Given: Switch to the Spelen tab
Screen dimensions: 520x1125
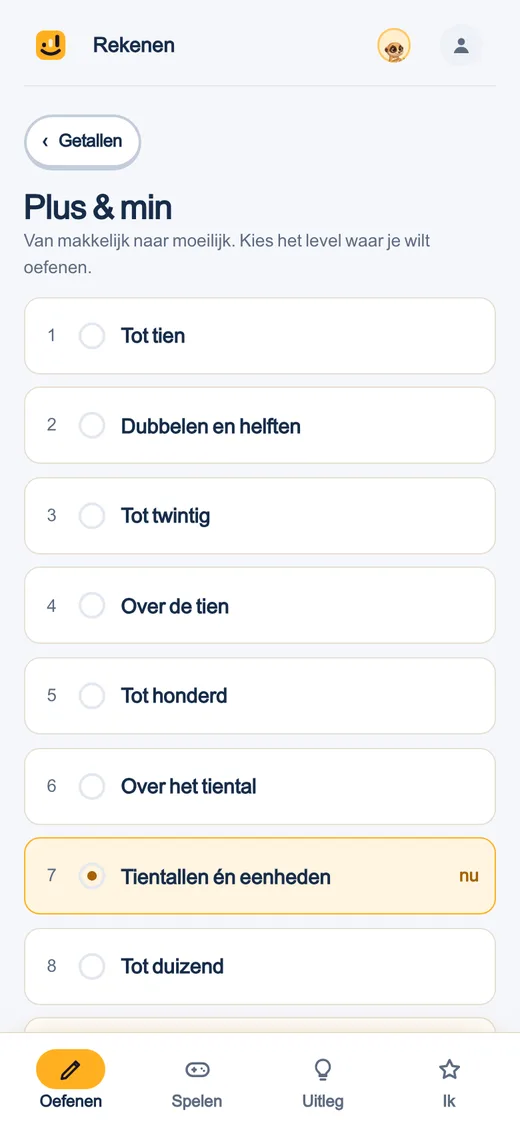Looking at the screenshot, I should [x=197, y=1081].
